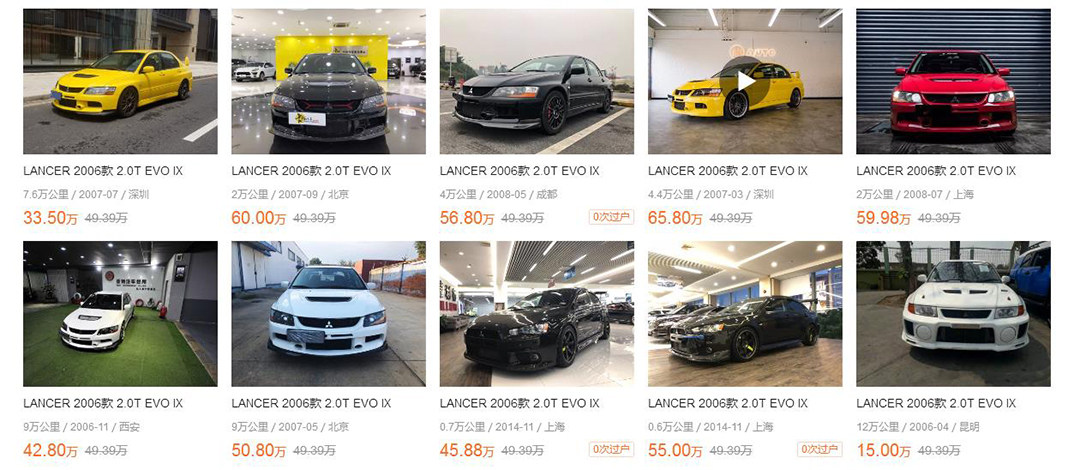View the 50.80万 white LANCER card
Screen dimensions: 1080x470
328,313
